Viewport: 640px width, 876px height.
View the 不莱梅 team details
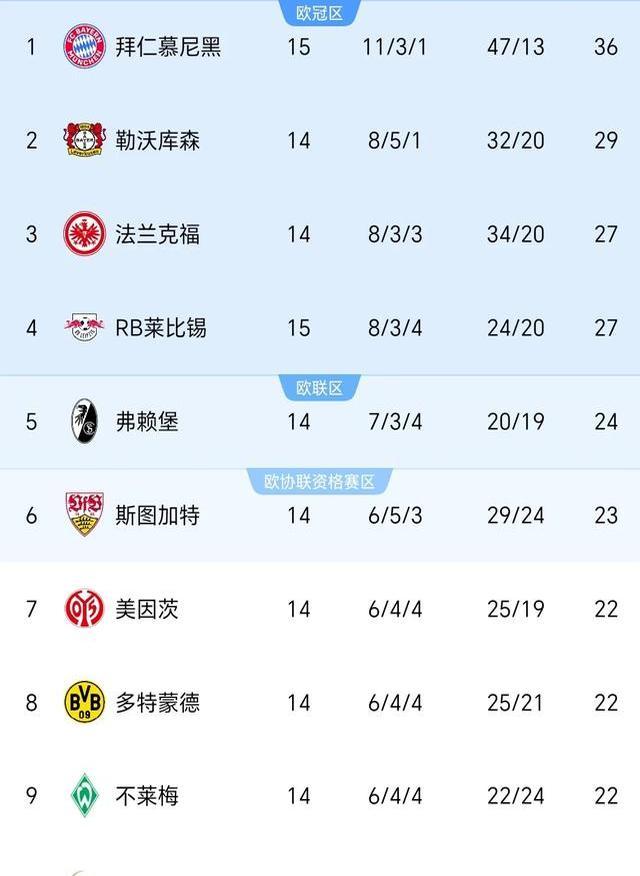pos(147,796)
